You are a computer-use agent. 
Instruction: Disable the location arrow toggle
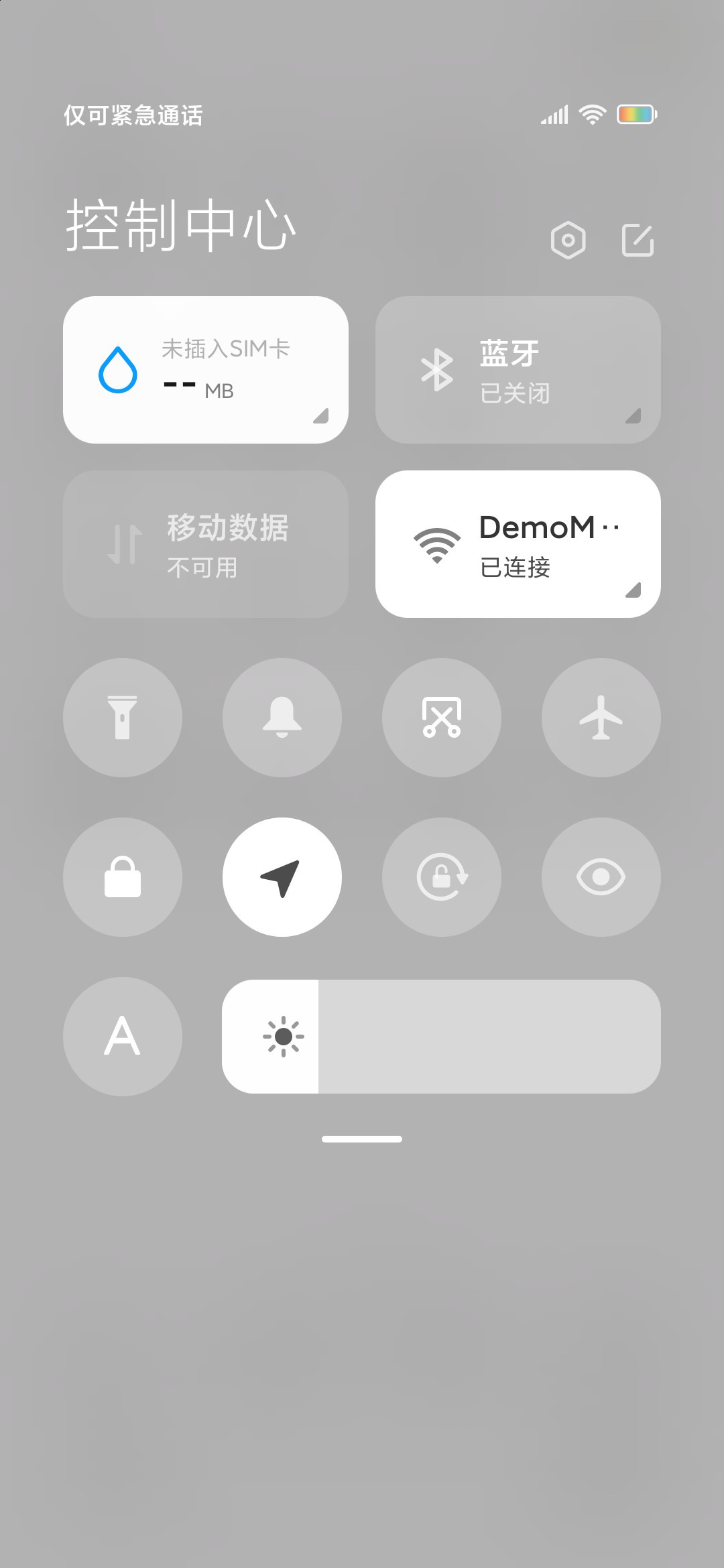coord(282,877)
